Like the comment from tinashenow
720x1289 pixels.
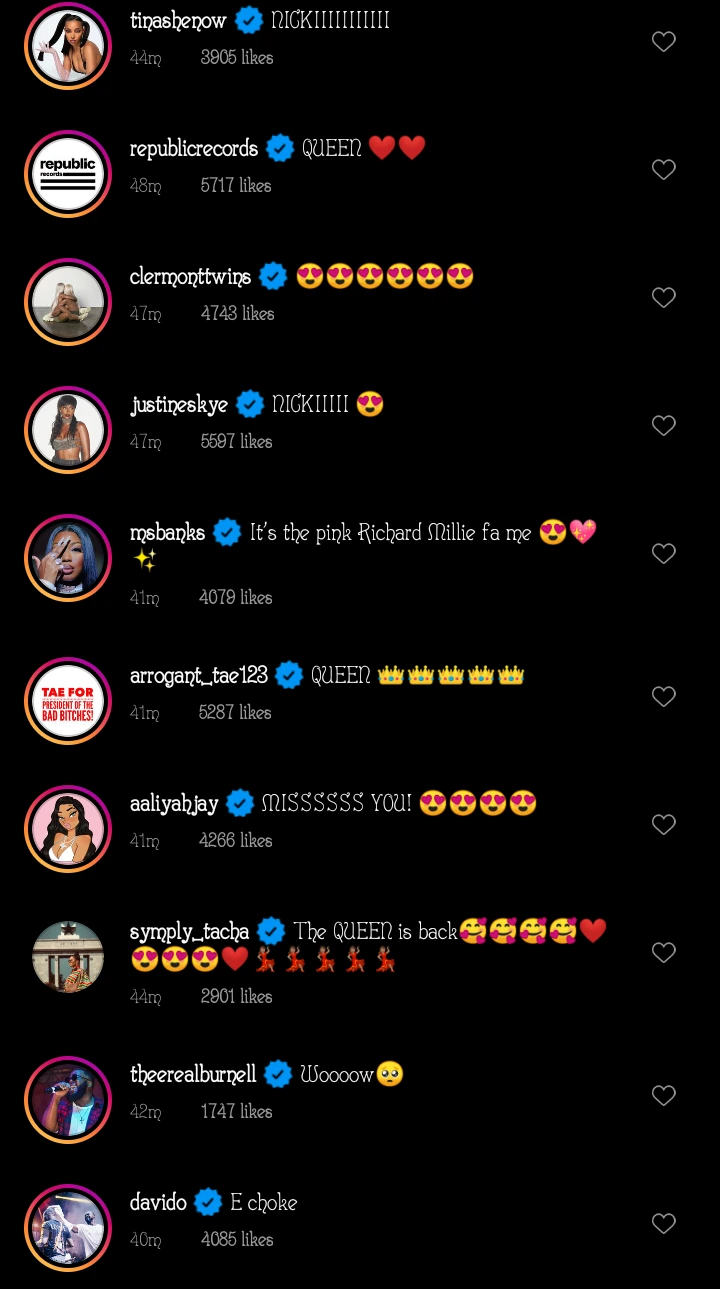tap(664, 41)
